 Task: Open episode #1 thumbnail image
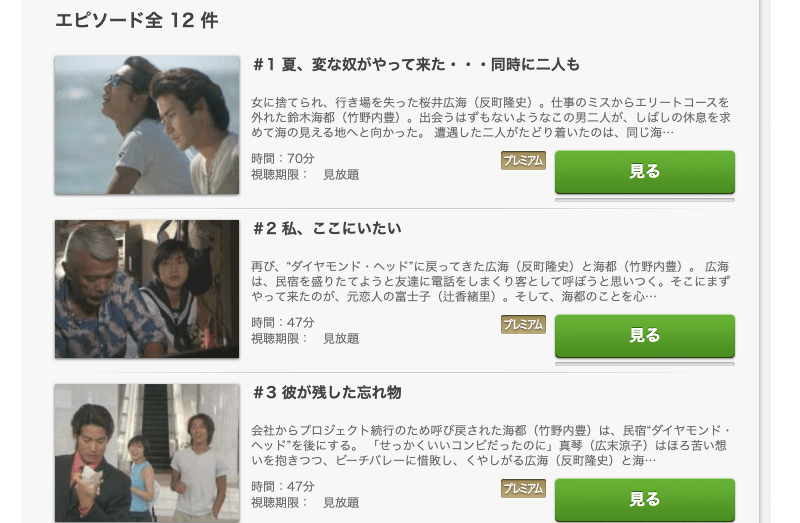pyautogui.click(x=147, y=125)
